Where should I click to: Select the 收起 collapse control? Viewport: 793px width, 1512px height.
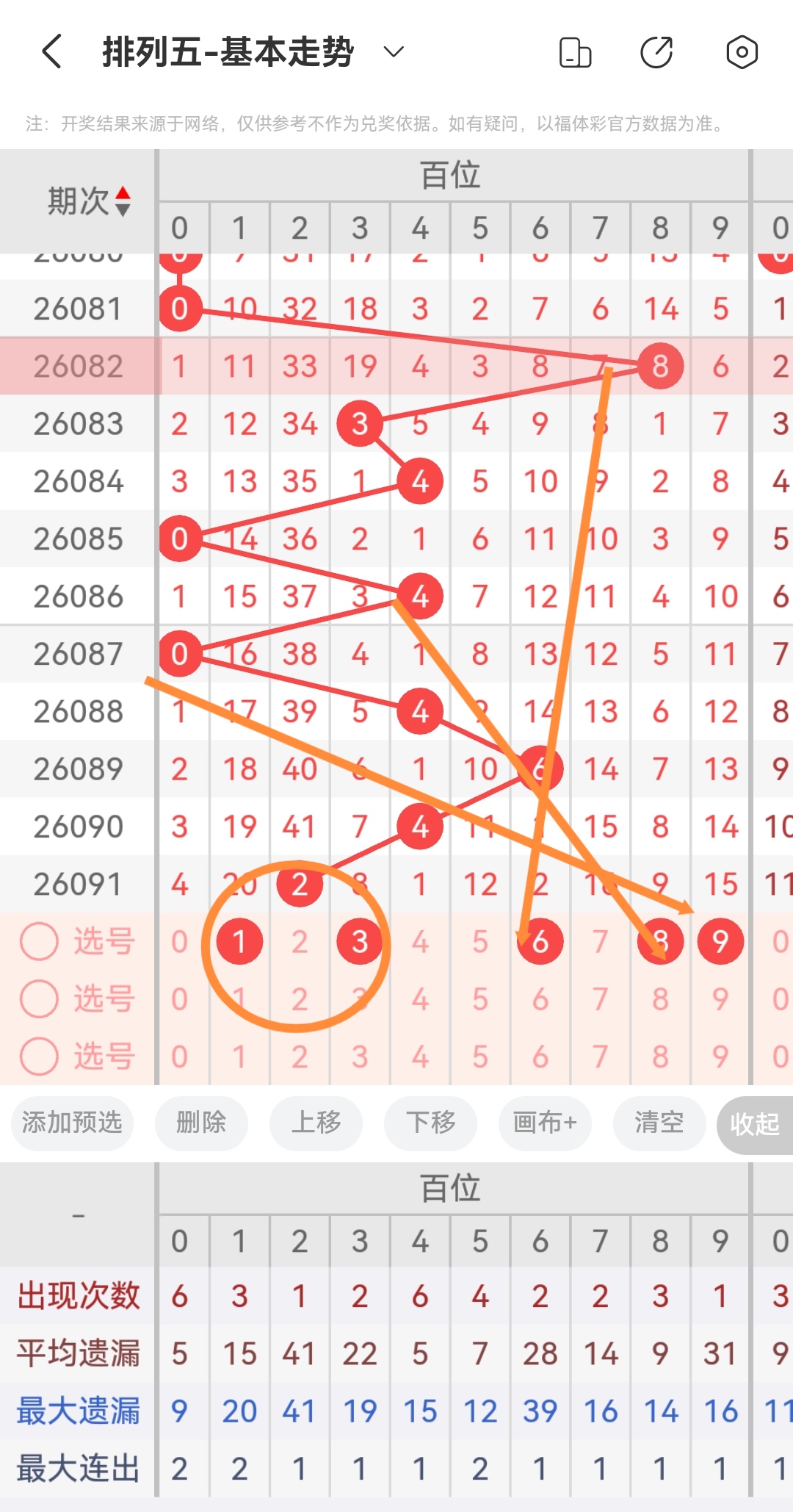pos(753,1123)
